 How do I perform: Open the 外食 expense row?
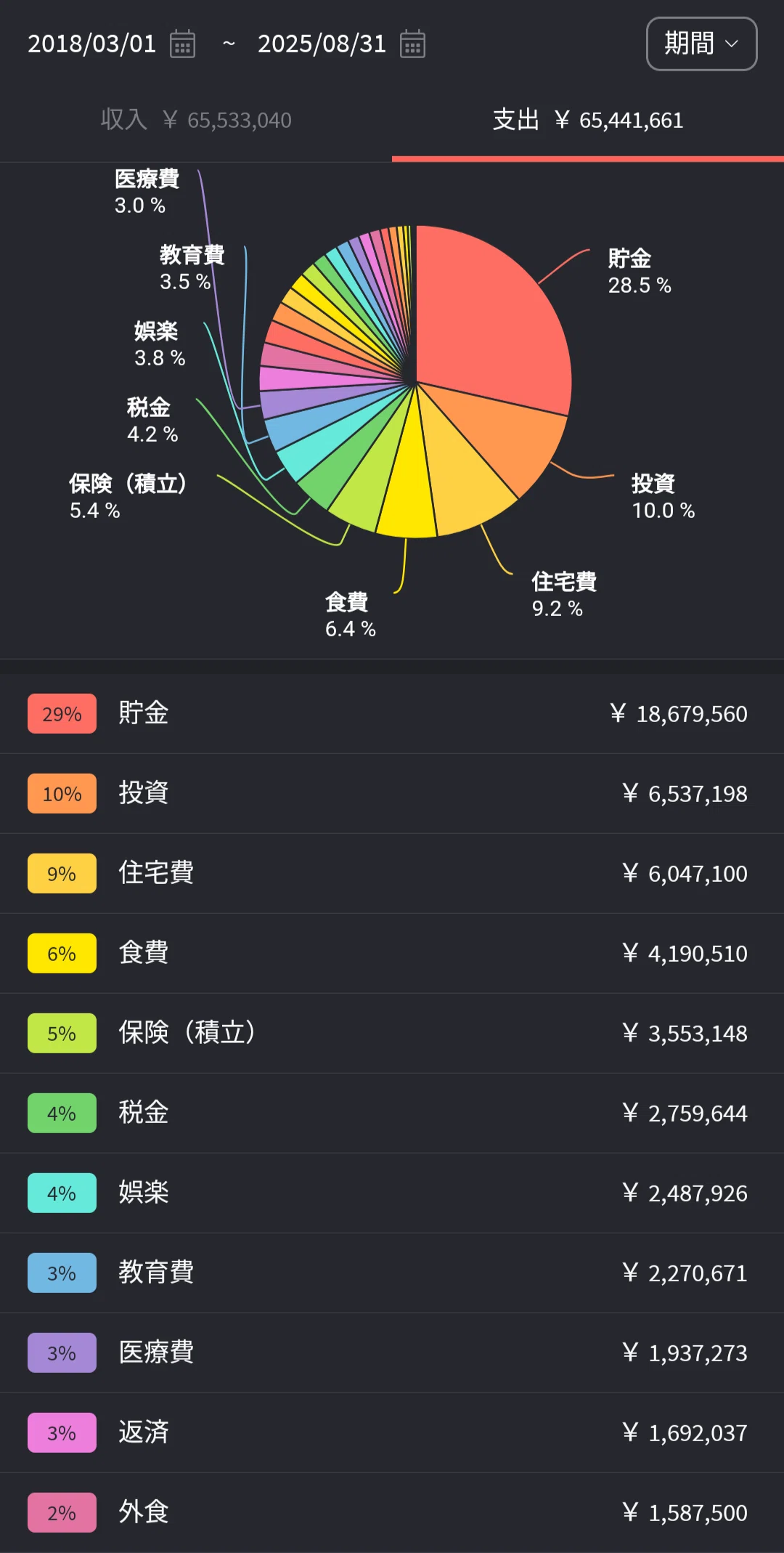click(x=392, y=1512)
